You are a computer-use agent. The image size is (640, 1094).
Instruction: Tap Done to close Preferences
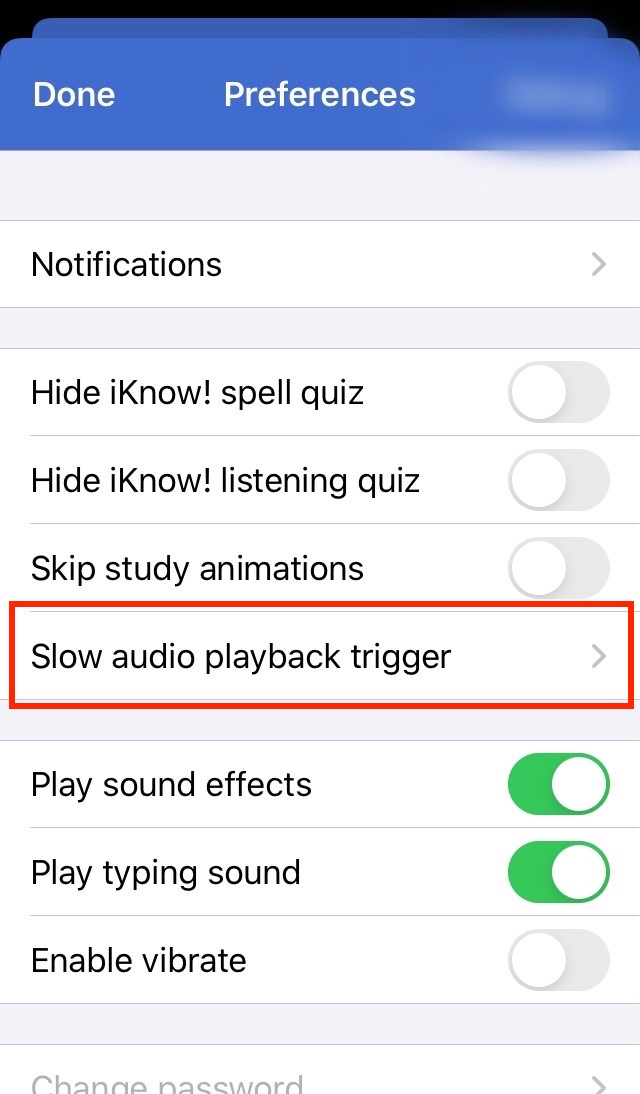[74, 94]
